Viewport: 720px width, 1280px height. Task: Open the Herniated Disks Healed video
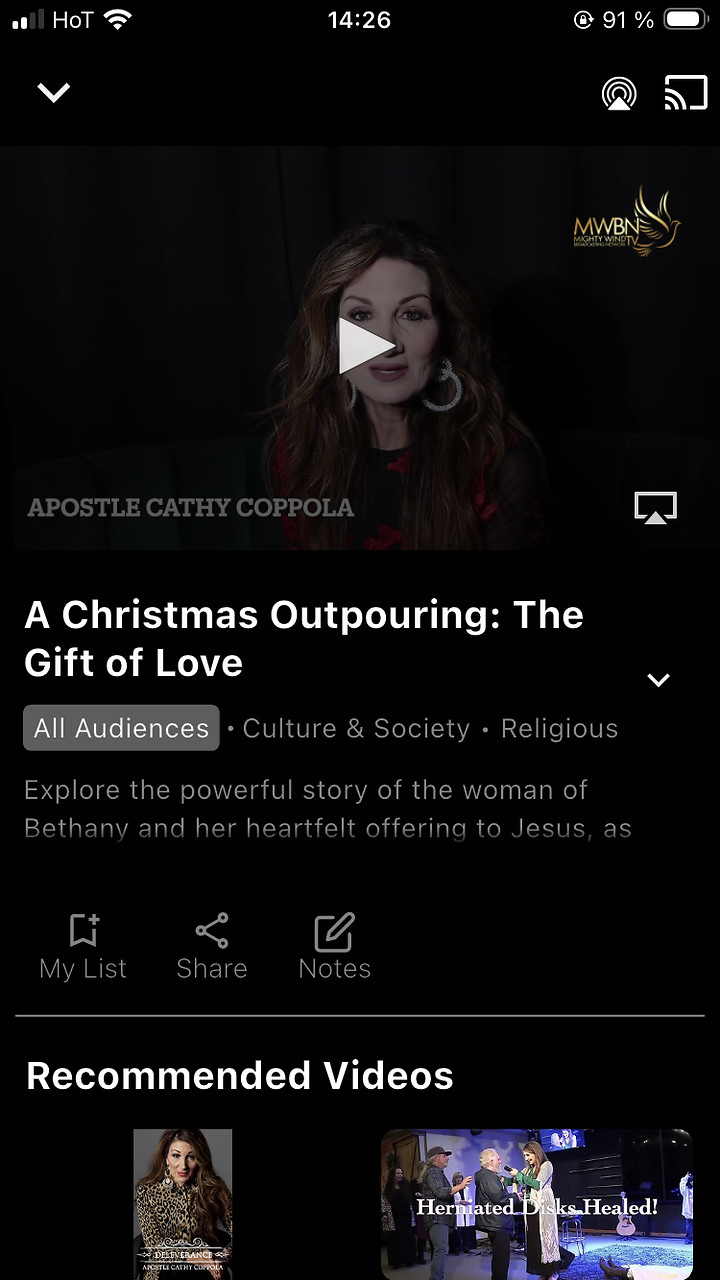pyautogui.click(x=536, y=1203)
